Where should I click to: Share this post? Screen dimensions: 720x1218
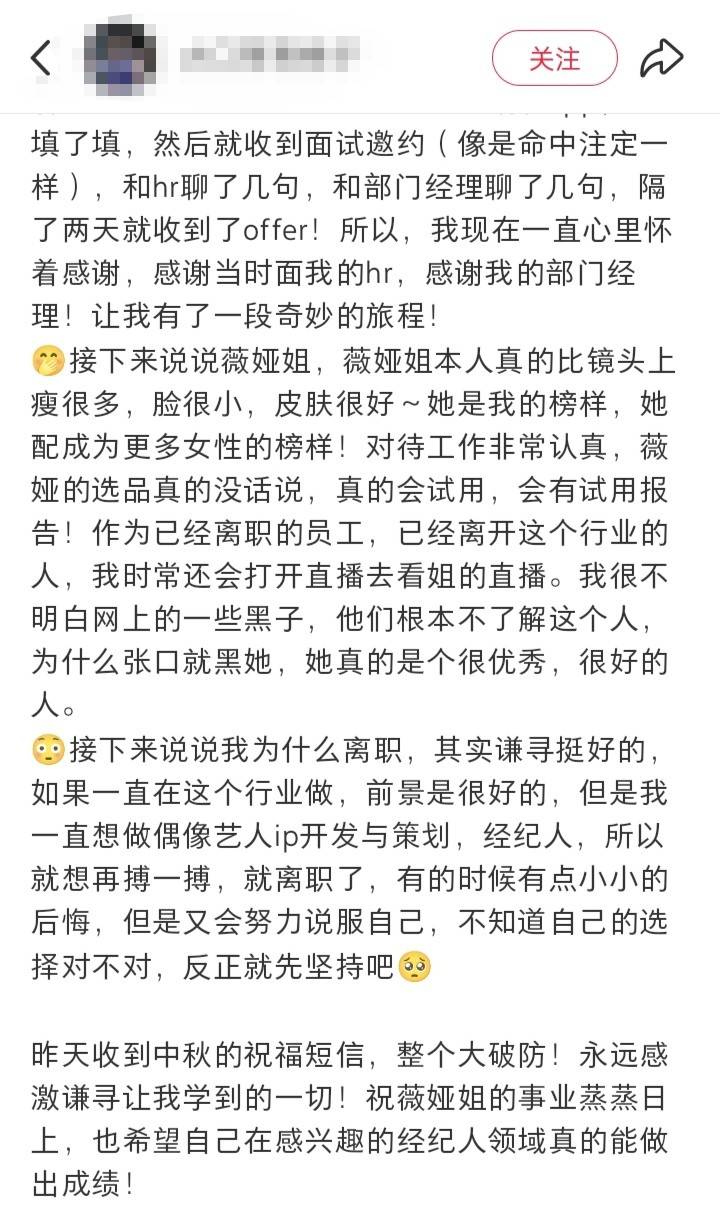click(x=661, y=58)
